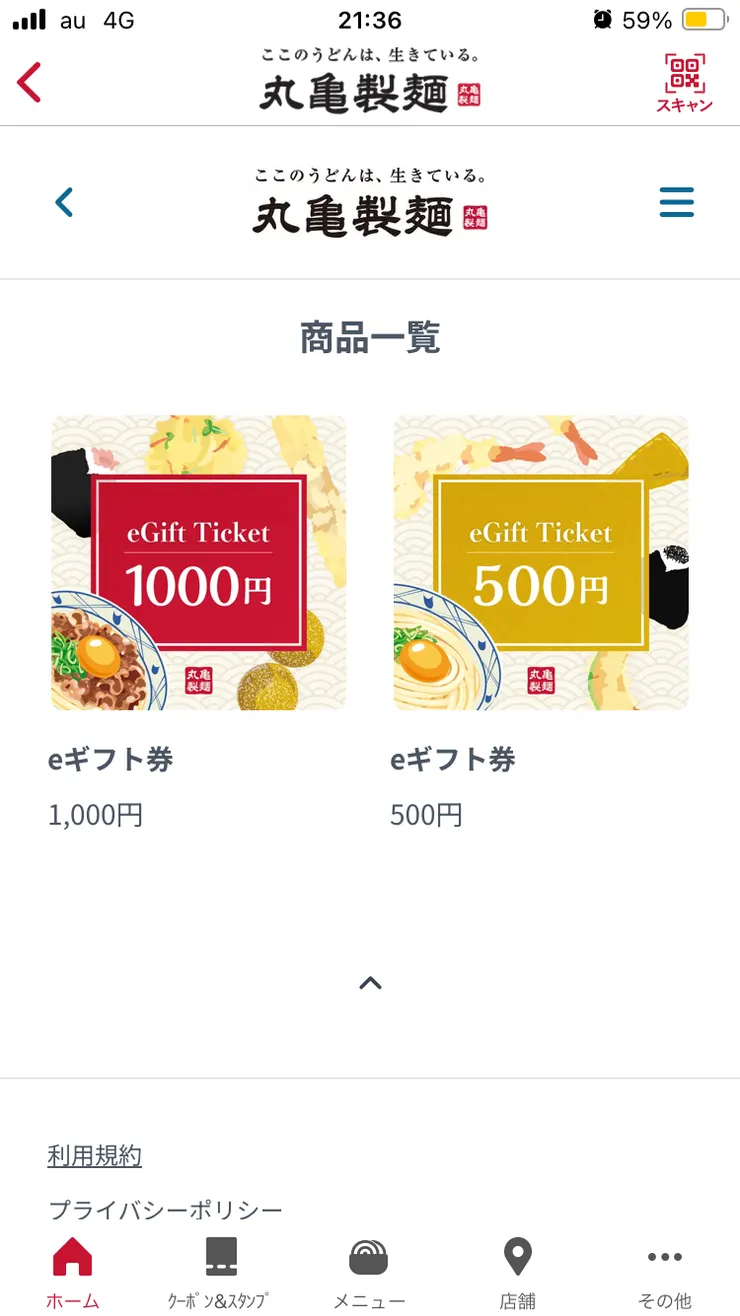
Task: Open the 利用規約 link
Action: [x=94, y=1155]
